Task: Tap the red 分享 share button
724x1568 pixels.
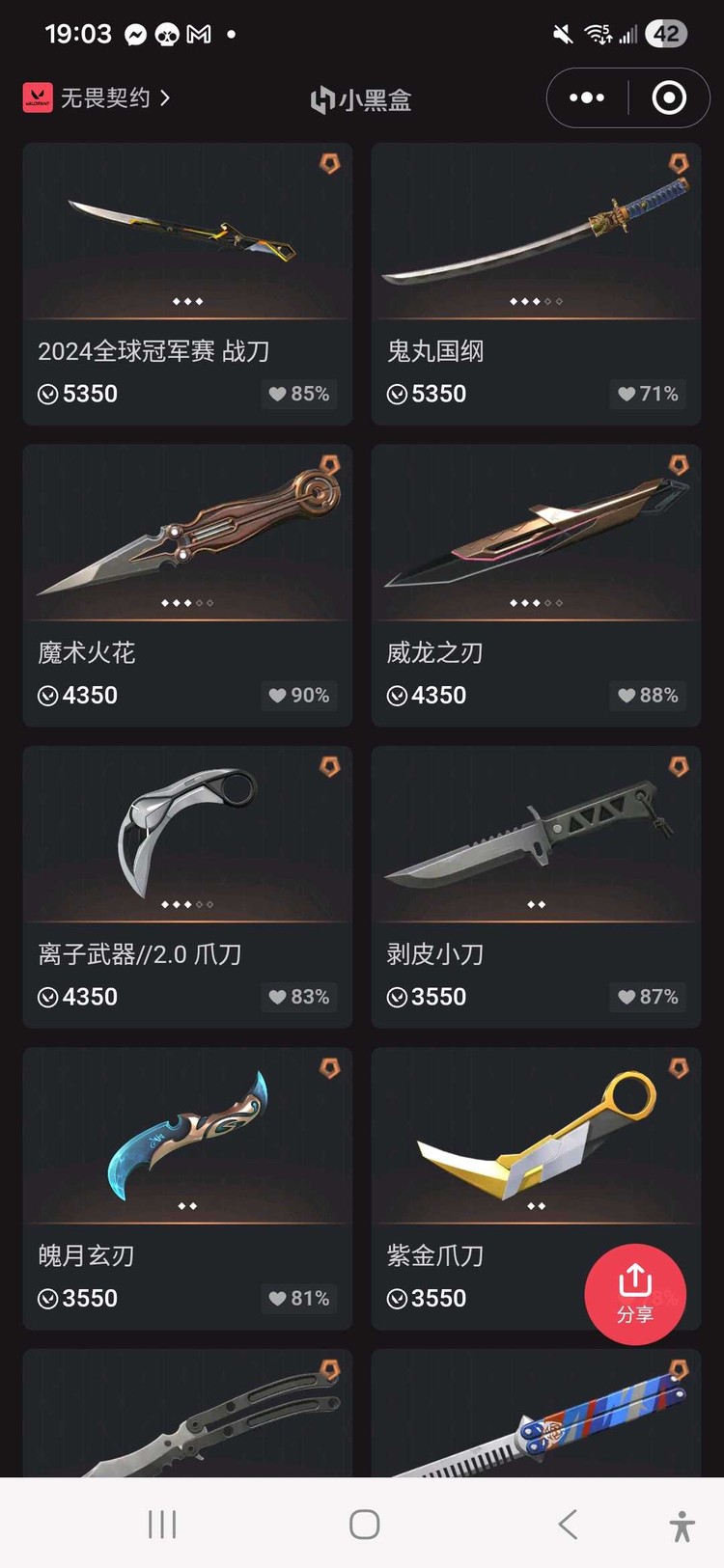Action: (635, 1294)
